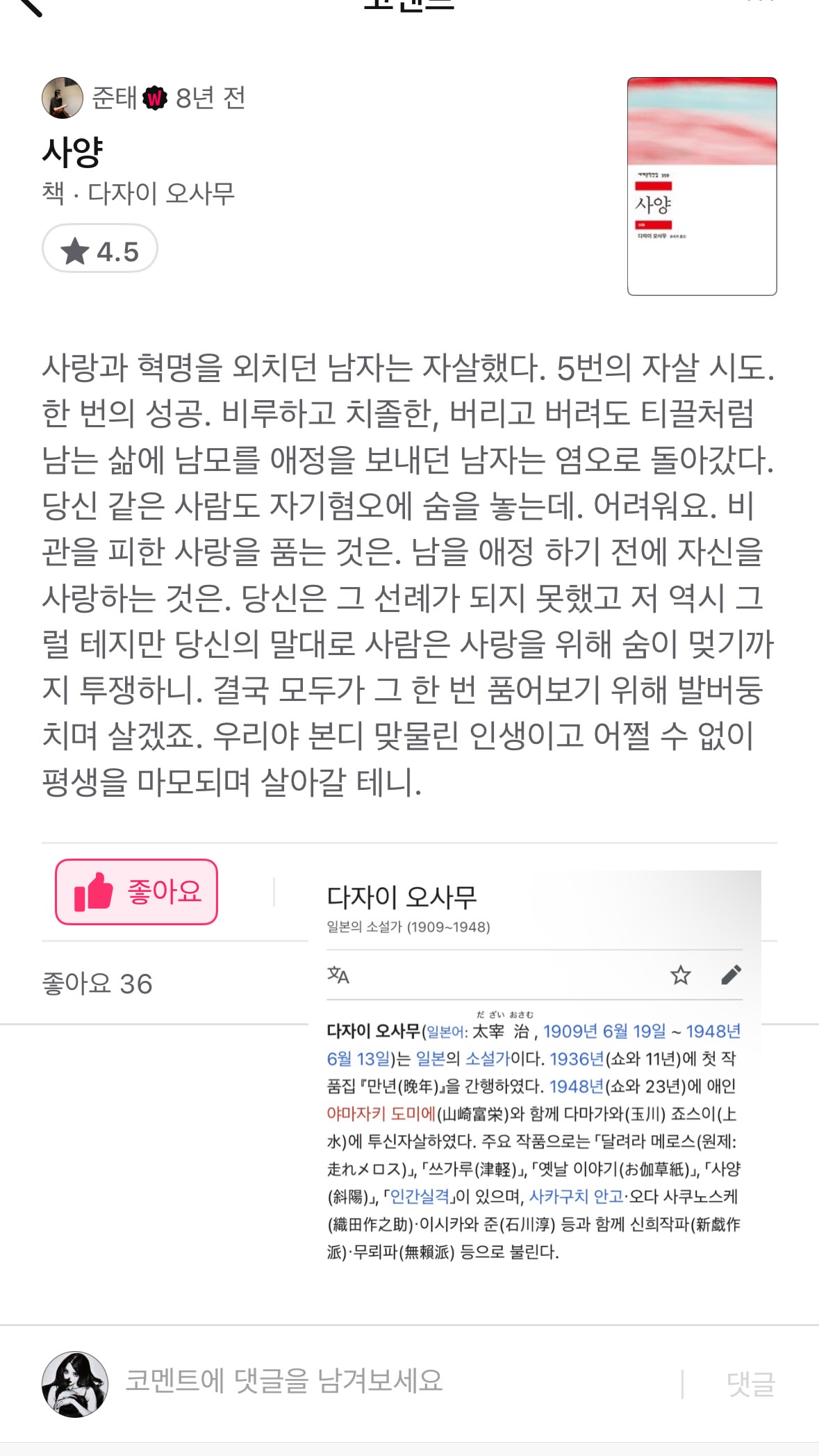Submit reply with the 댓글 button
Image resolution: width=819 pixels, height=1456 pixels.
pyautogui.click(x=750, y=1384)
